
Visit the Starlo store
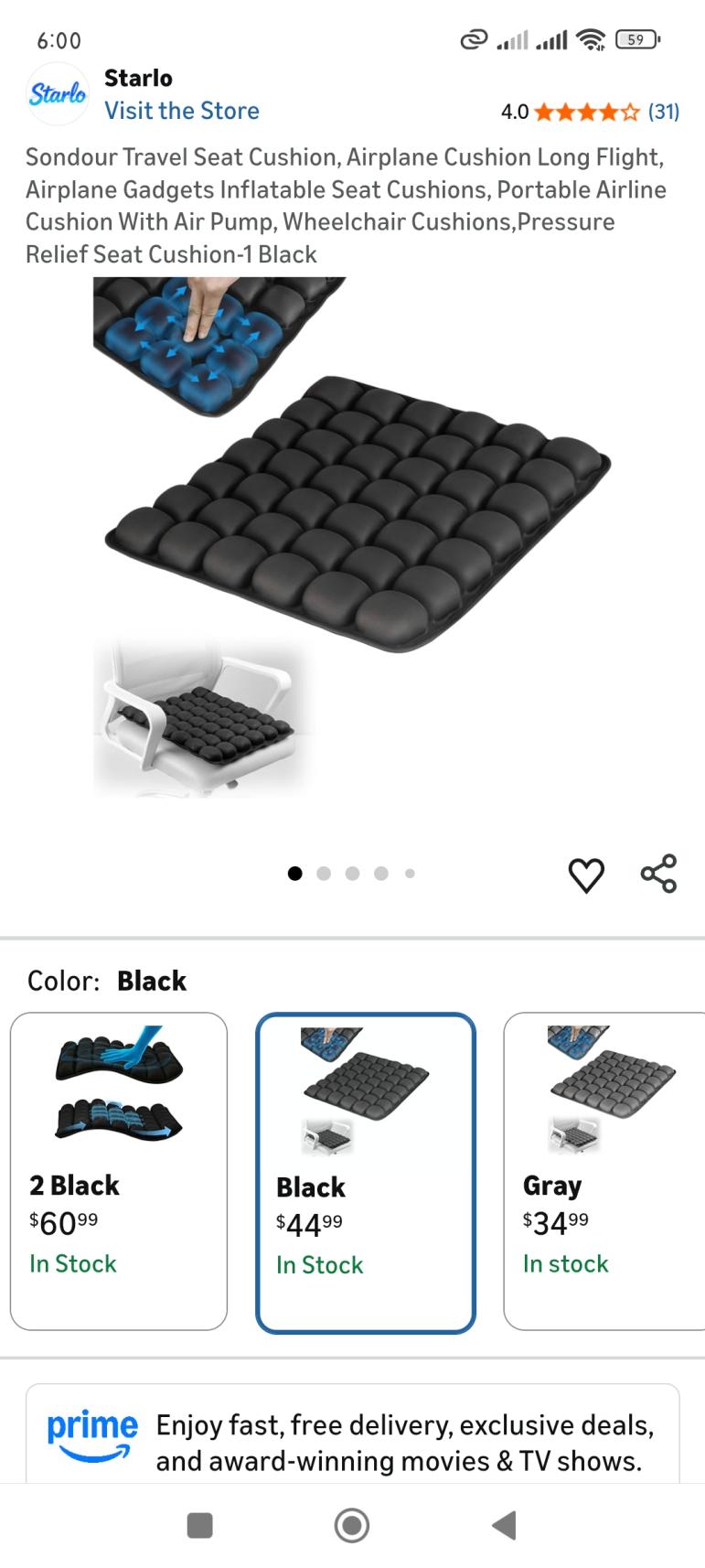[181, 111]
